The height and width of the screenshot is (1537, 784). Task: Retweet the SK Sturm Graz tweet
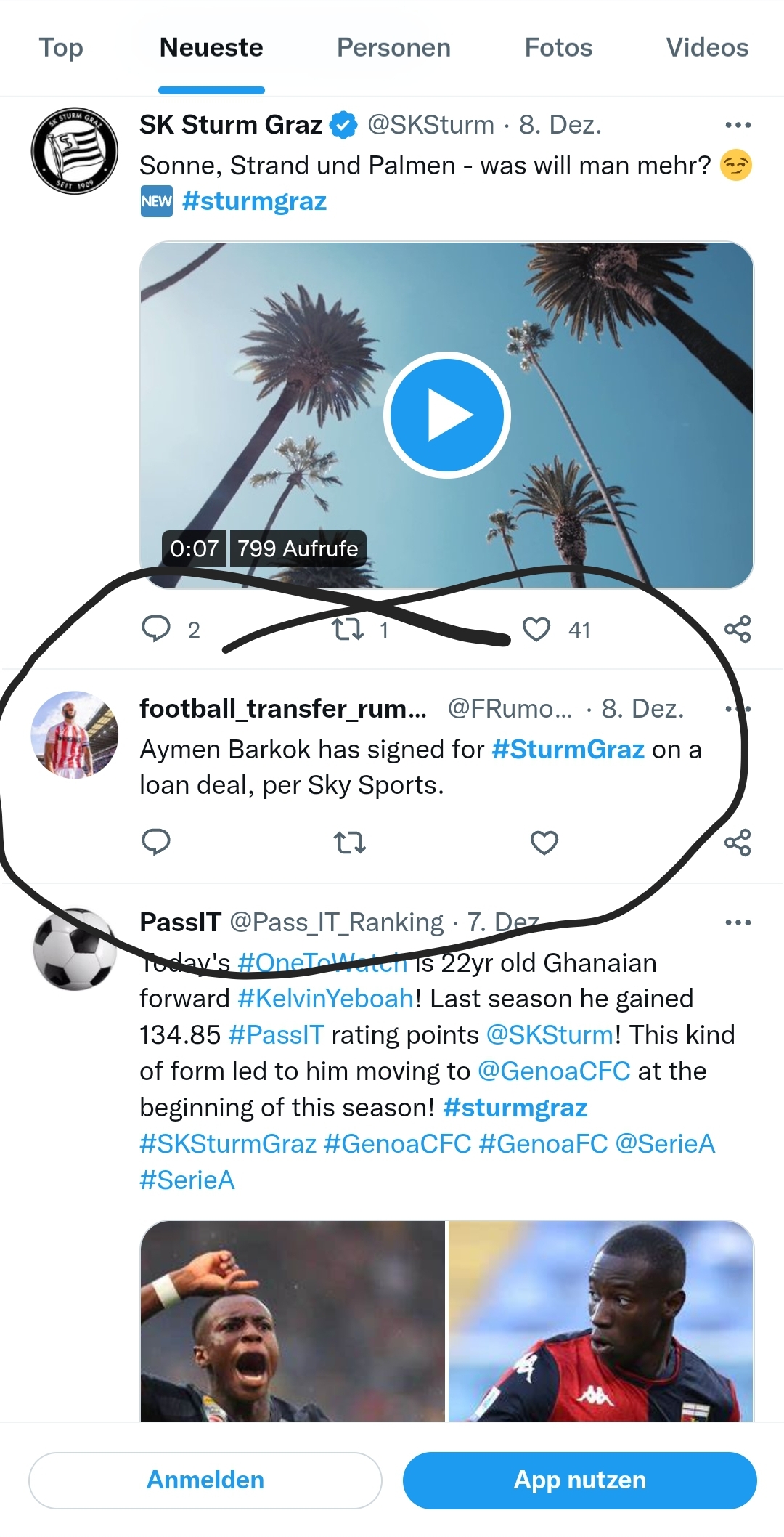(x=348, y=629)
